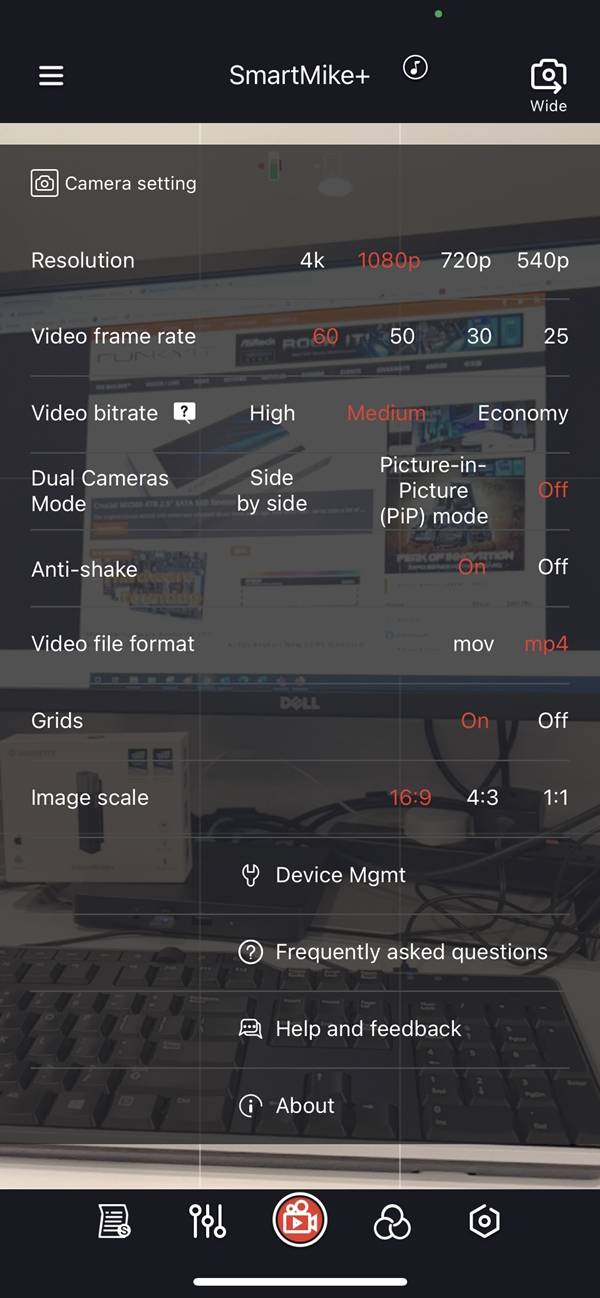Select 4k resolution
Viewport: 600px width, 1298px height.
(312, 260)
